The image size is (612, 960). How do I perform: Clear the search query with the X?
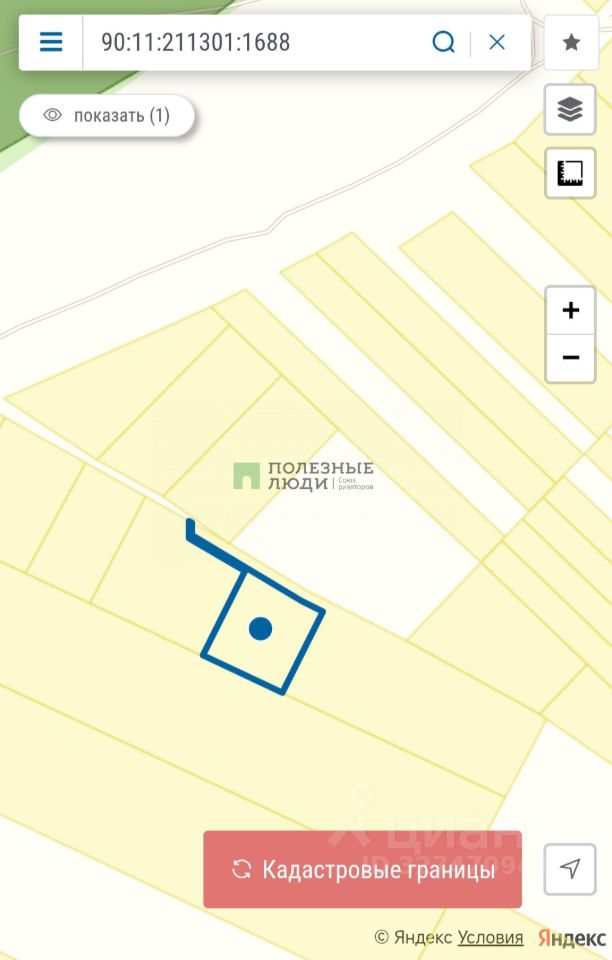(497, 42)
